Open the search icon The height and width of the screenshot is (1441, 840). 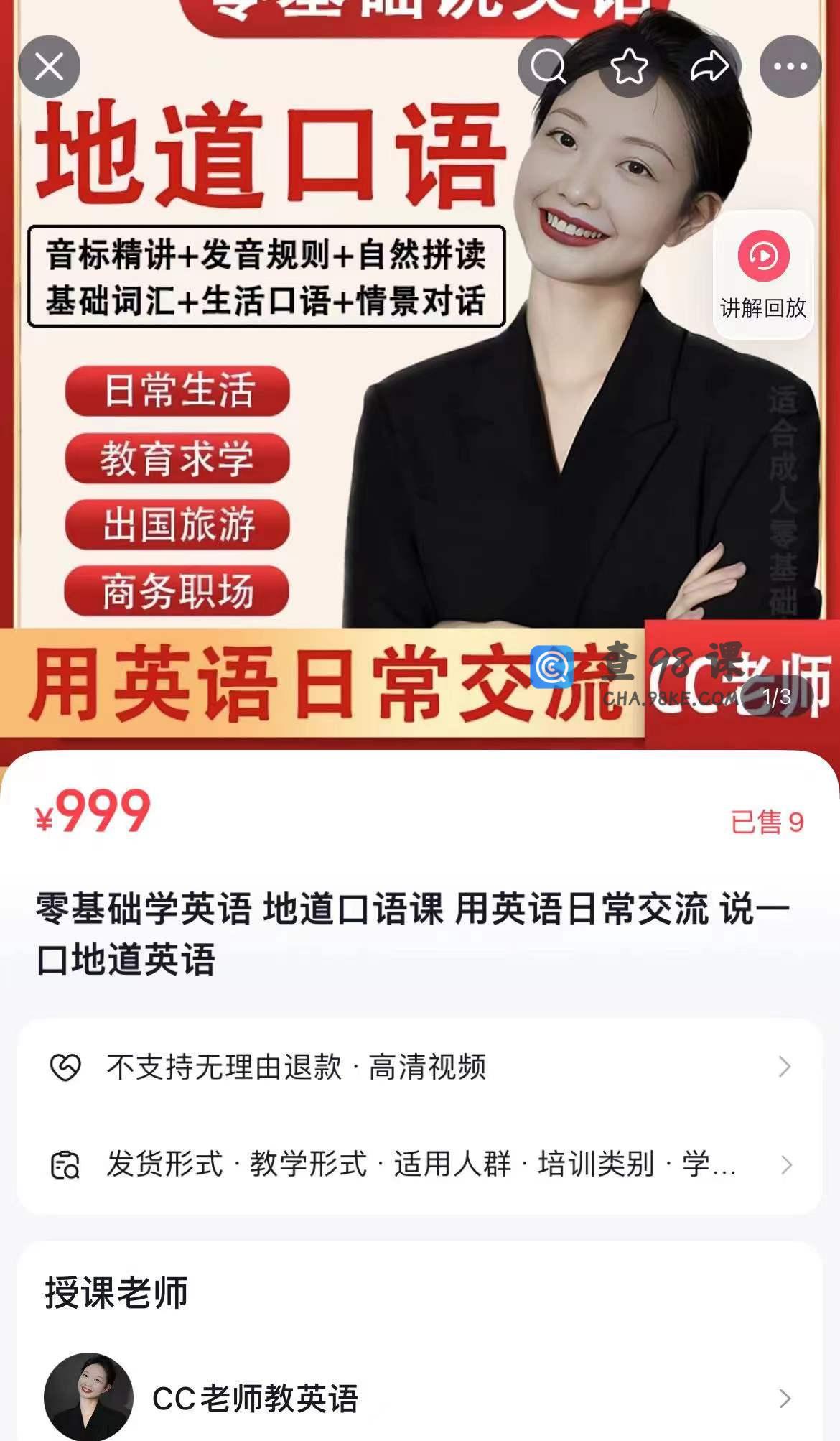(x=549, y=67)
